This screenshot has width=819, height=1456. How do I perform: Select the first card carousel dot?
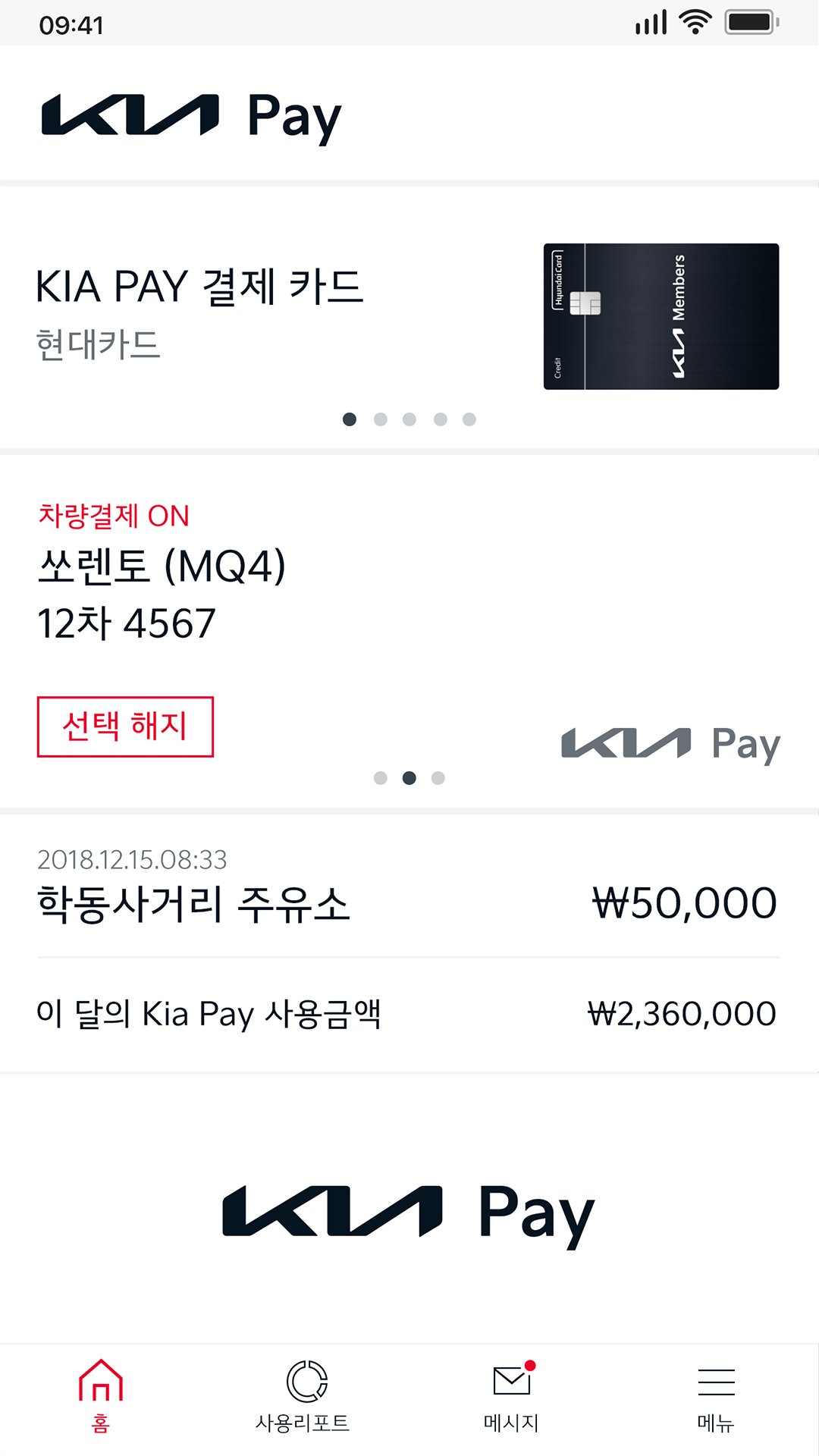tap(350, 419)
